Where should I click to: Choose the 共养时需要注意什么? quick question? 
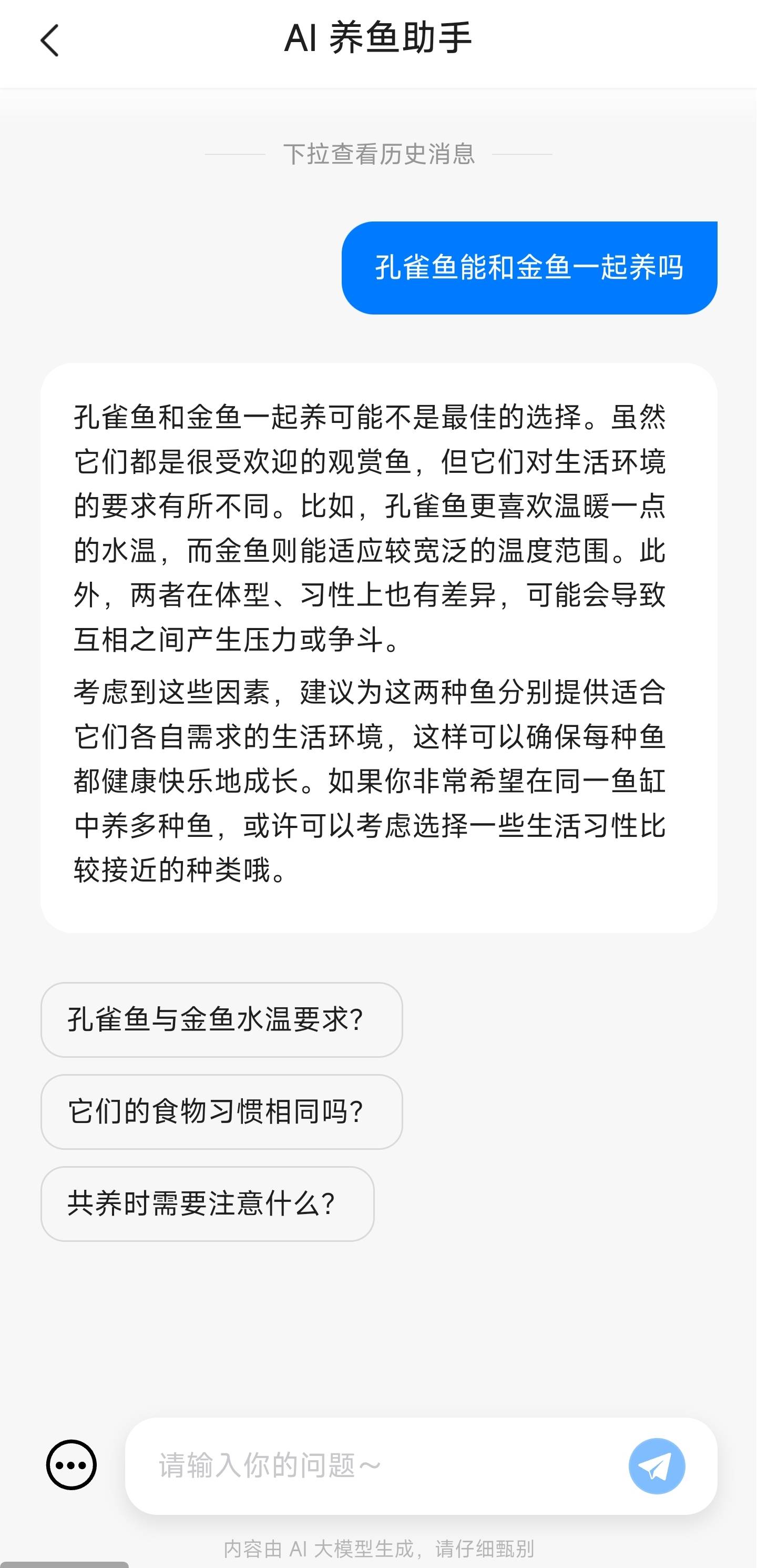pos(207,1204)
